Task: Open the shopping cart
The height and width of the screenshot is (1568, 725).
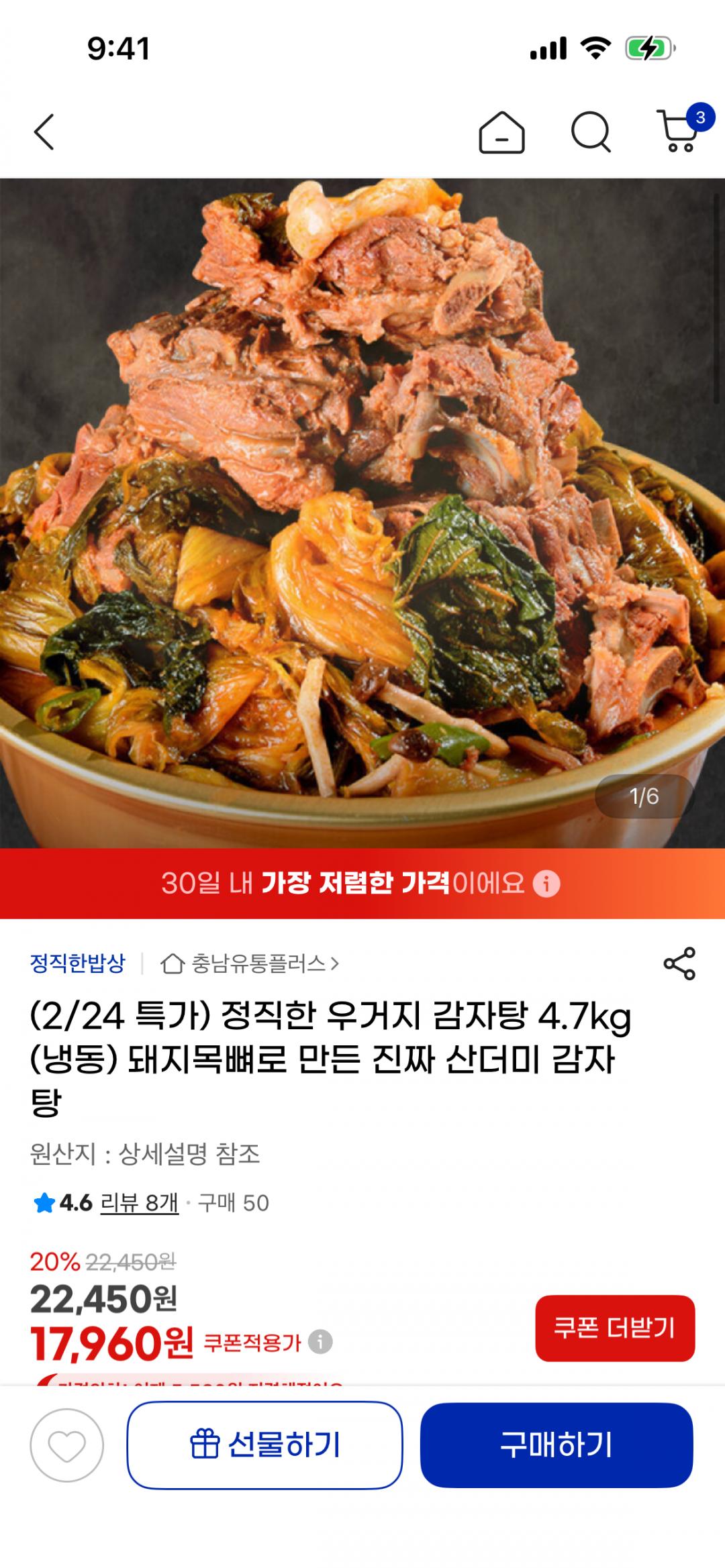Action: (x=679, y=131)
